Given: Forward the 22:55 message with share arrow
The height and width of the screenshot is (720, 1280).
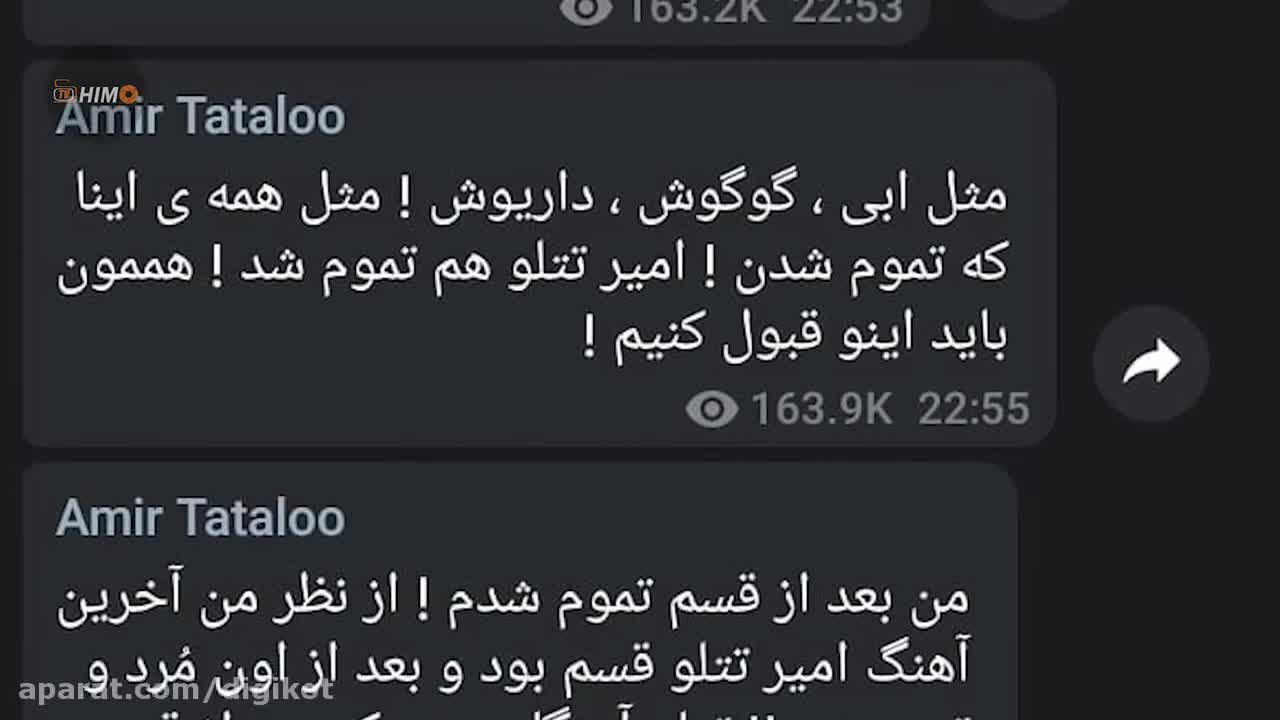Looking at the screenshot, I should point(1151,363).
